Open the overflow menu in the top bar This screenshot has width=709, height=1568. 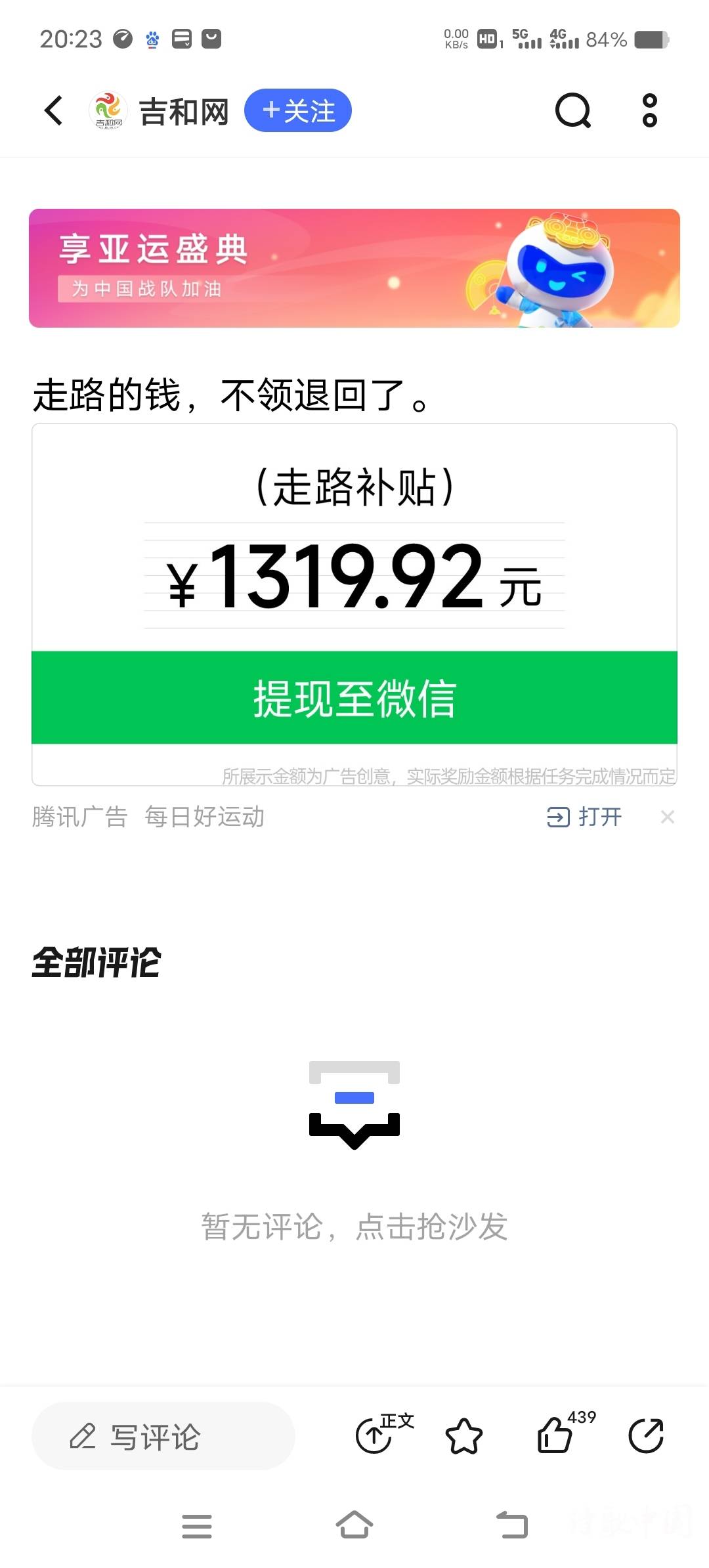click(x=649, y=110)
